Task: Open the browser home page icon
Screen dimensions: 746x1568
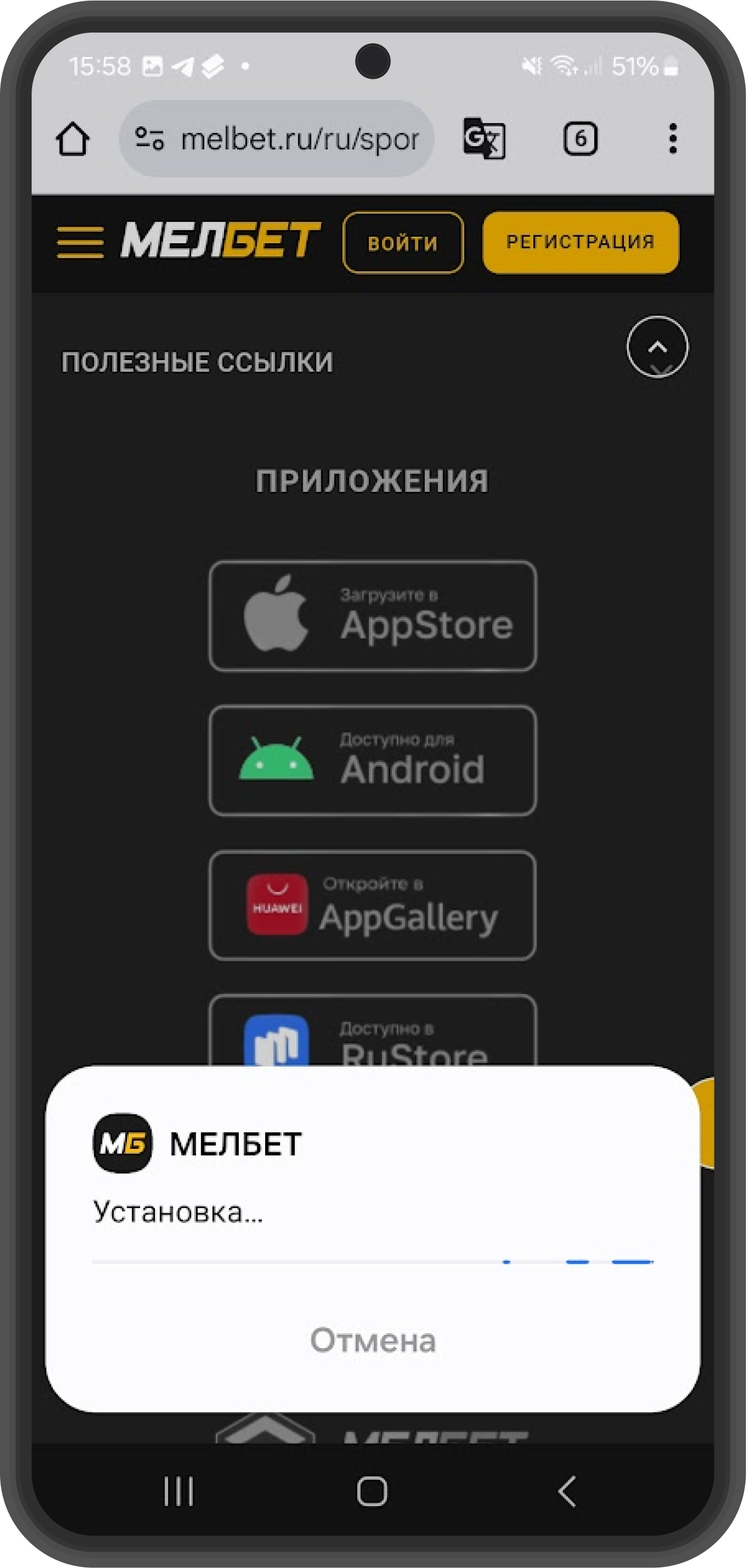Action: coord(73,139)
